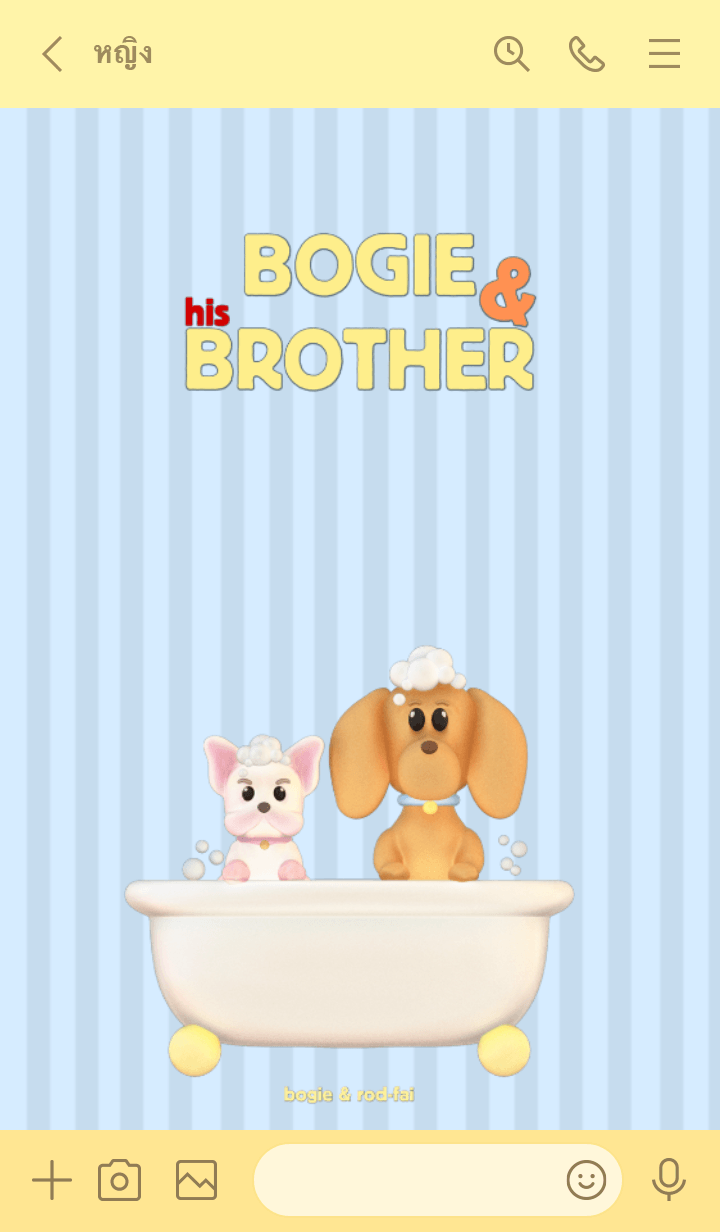Pick an image from the gallery

pyautogui.click(x=196, y=1180)
